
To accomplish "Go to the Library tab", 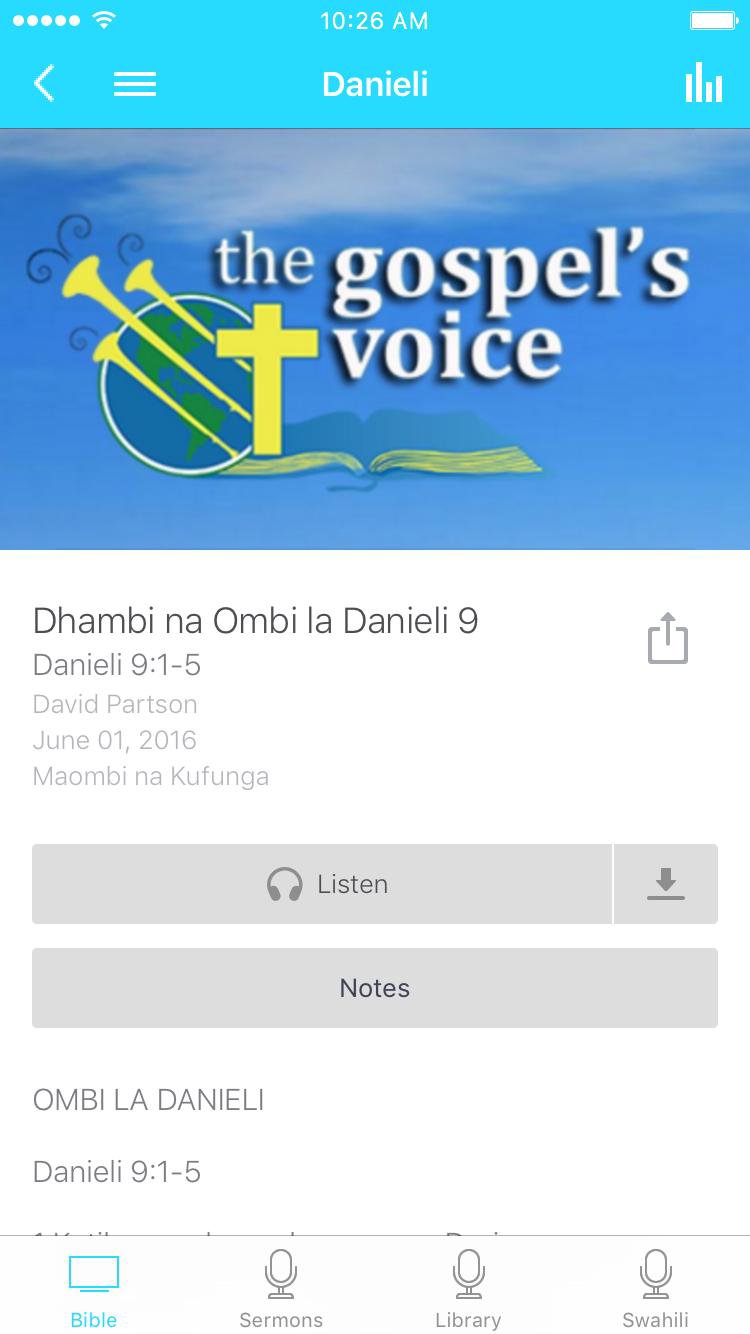I will pos(468,1290).
